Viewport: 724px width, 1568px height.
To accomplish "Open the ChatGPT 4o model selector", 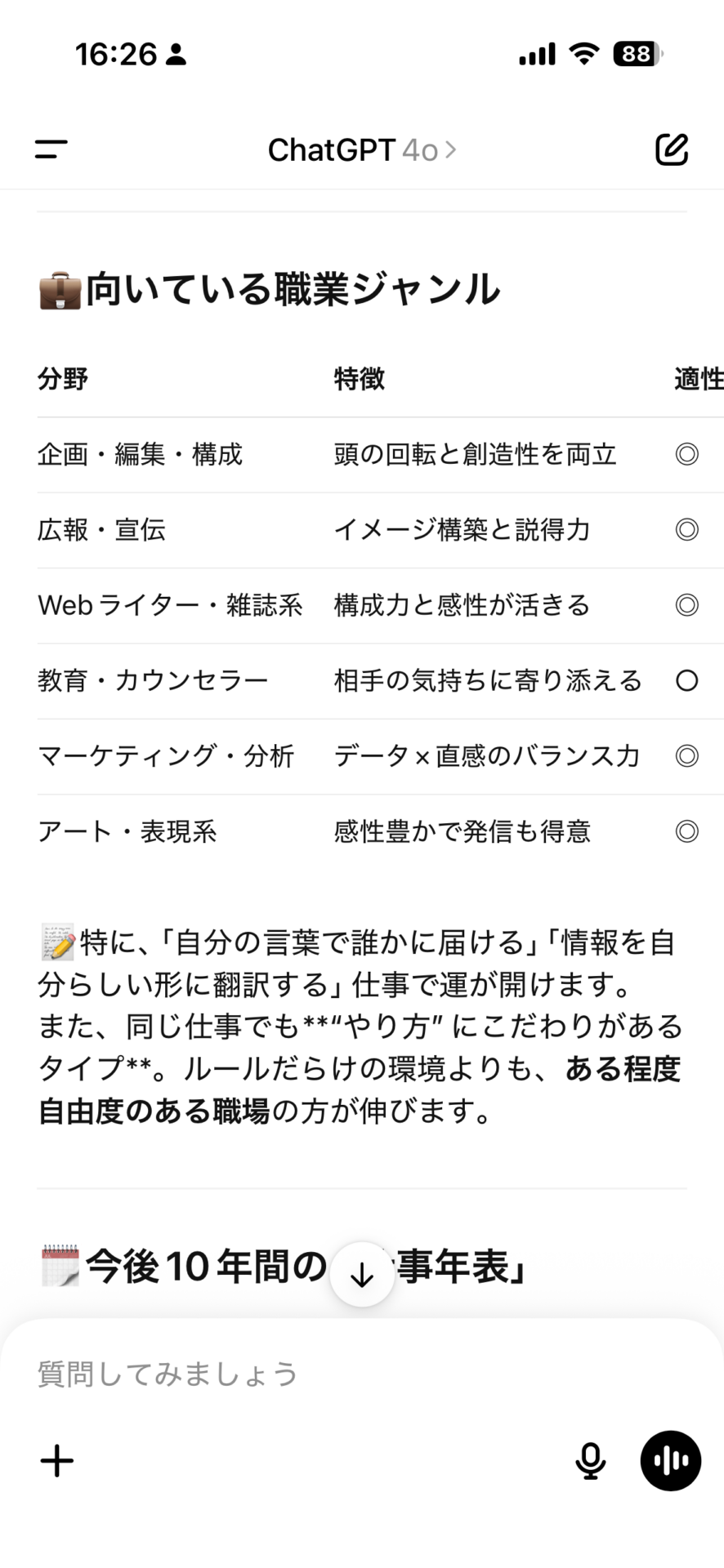I will (x=362, y=150).
